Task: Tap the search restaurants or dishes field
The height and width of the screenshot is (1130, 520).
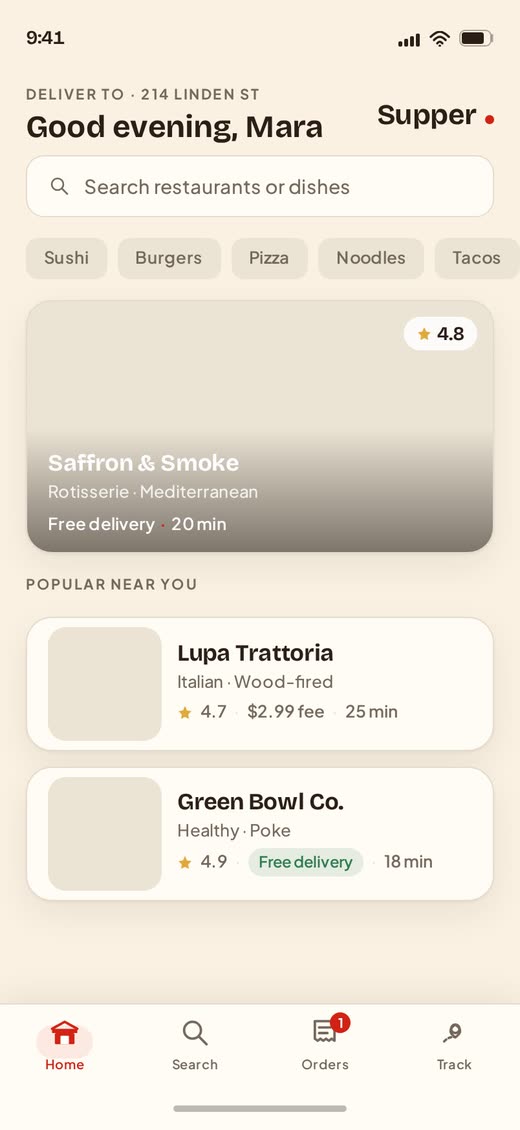Action: coord(260,187)
